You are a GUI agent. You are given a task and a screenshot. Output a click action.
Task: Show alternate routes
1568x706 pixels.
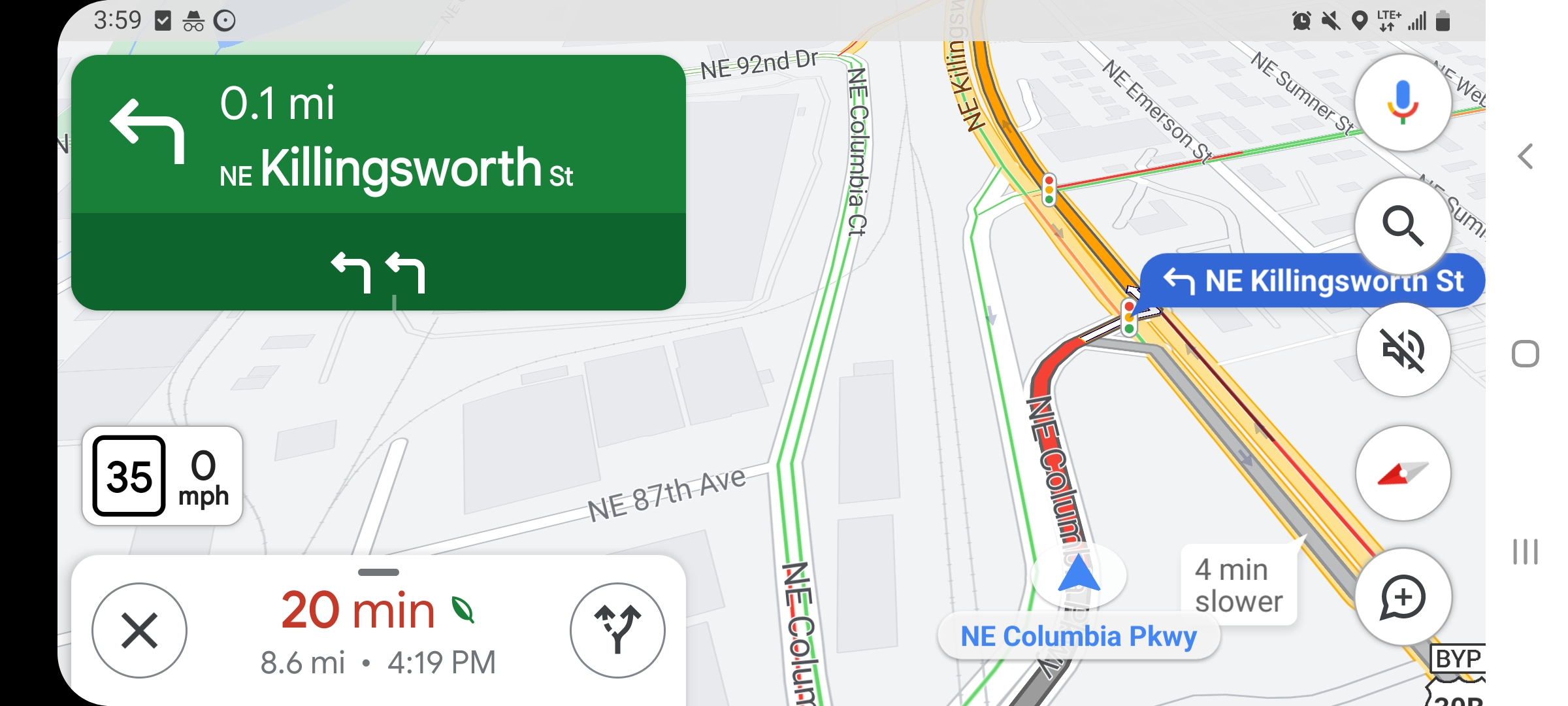(x=617, y=630)
